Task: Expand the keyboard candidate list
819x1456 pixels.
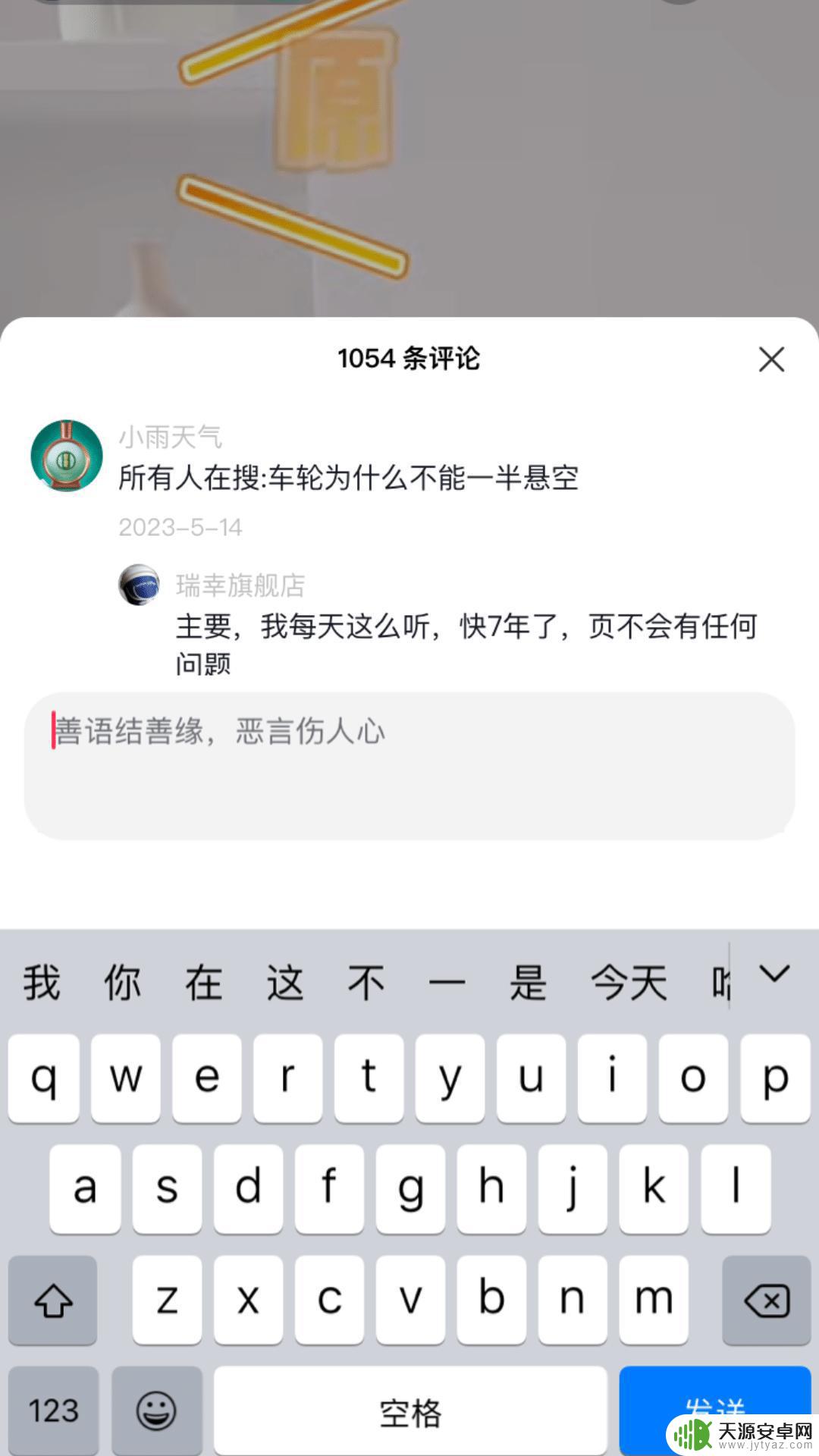Action: (774, 974)
